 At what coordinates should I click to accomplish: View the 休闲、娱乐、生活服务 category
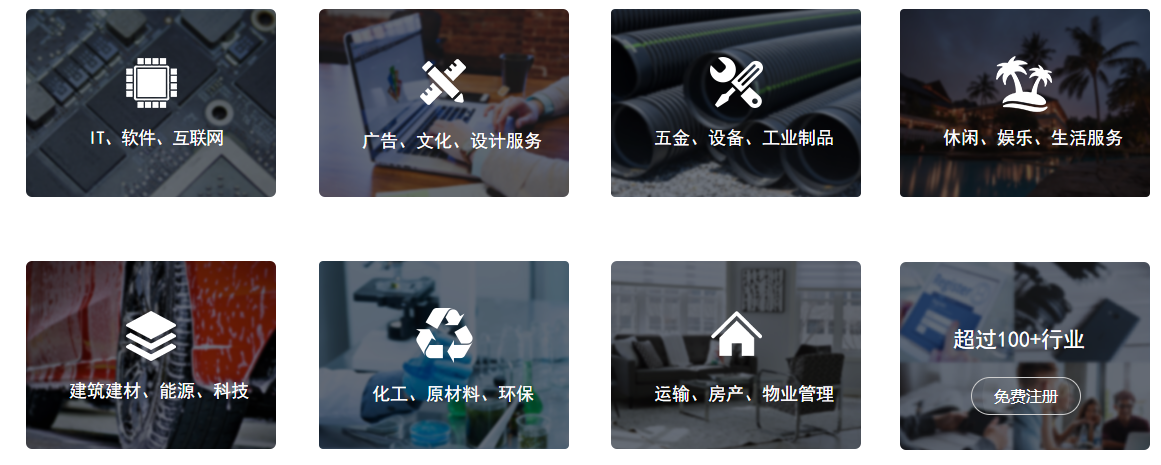(x=1024, y=104)
